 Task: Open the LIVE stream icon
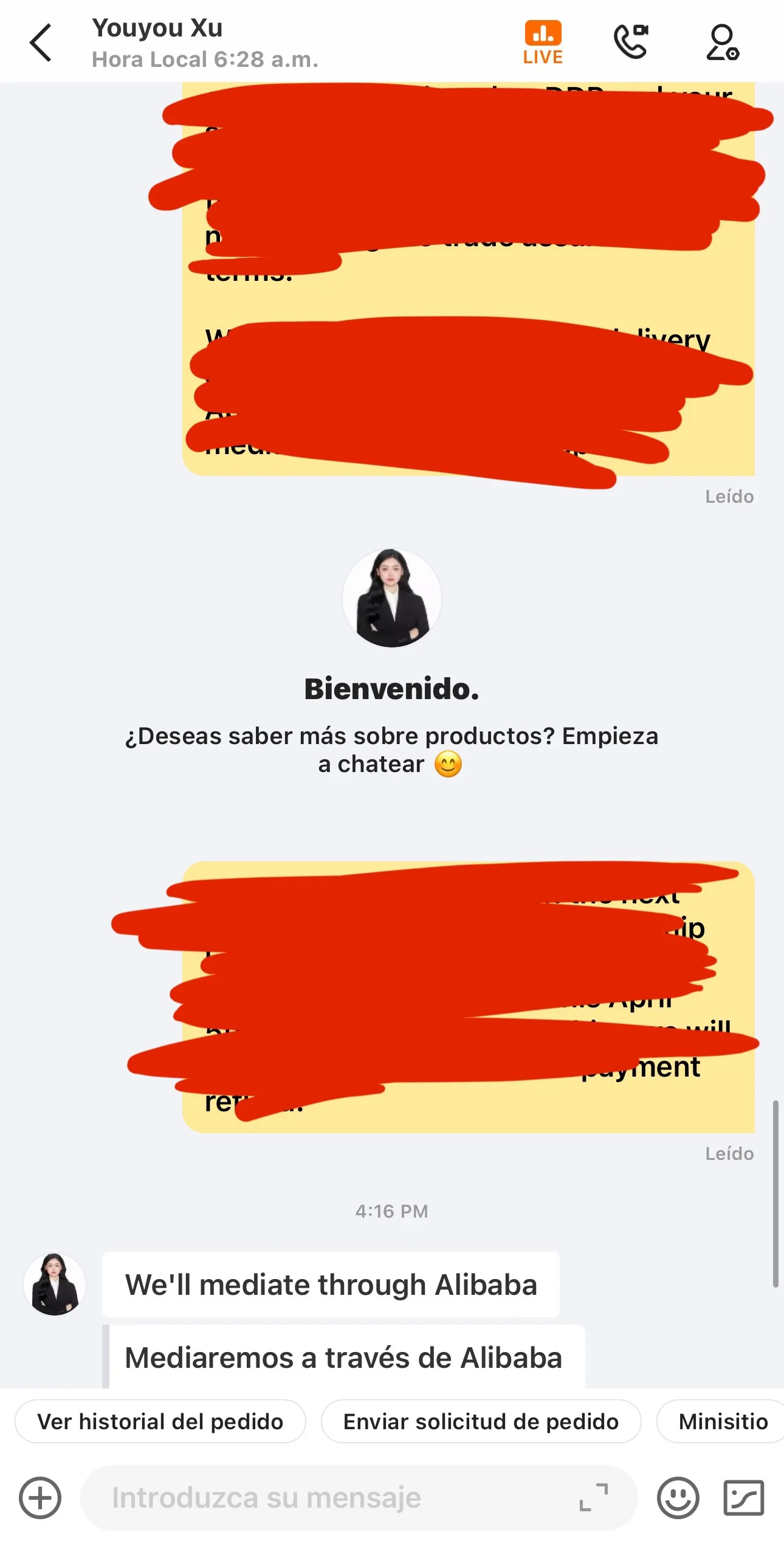pos(543,42)
